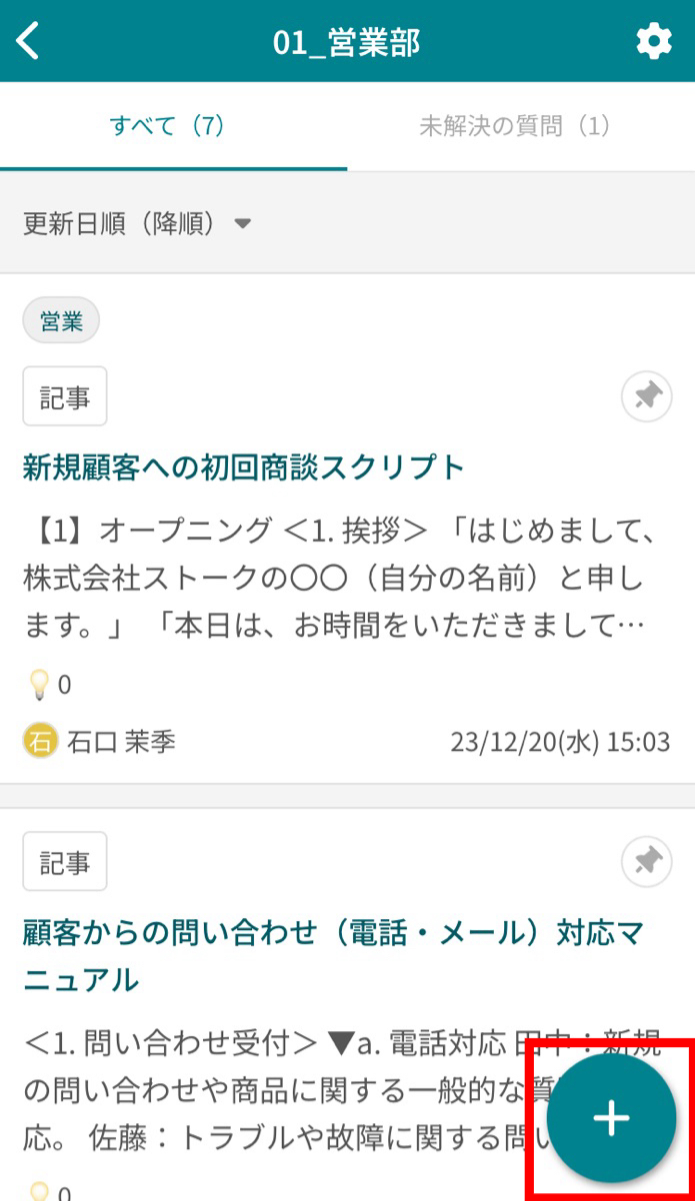Screen dimensions: 695x1201
Task: Create a new post with the plus button
Action: coord(611,1118)
